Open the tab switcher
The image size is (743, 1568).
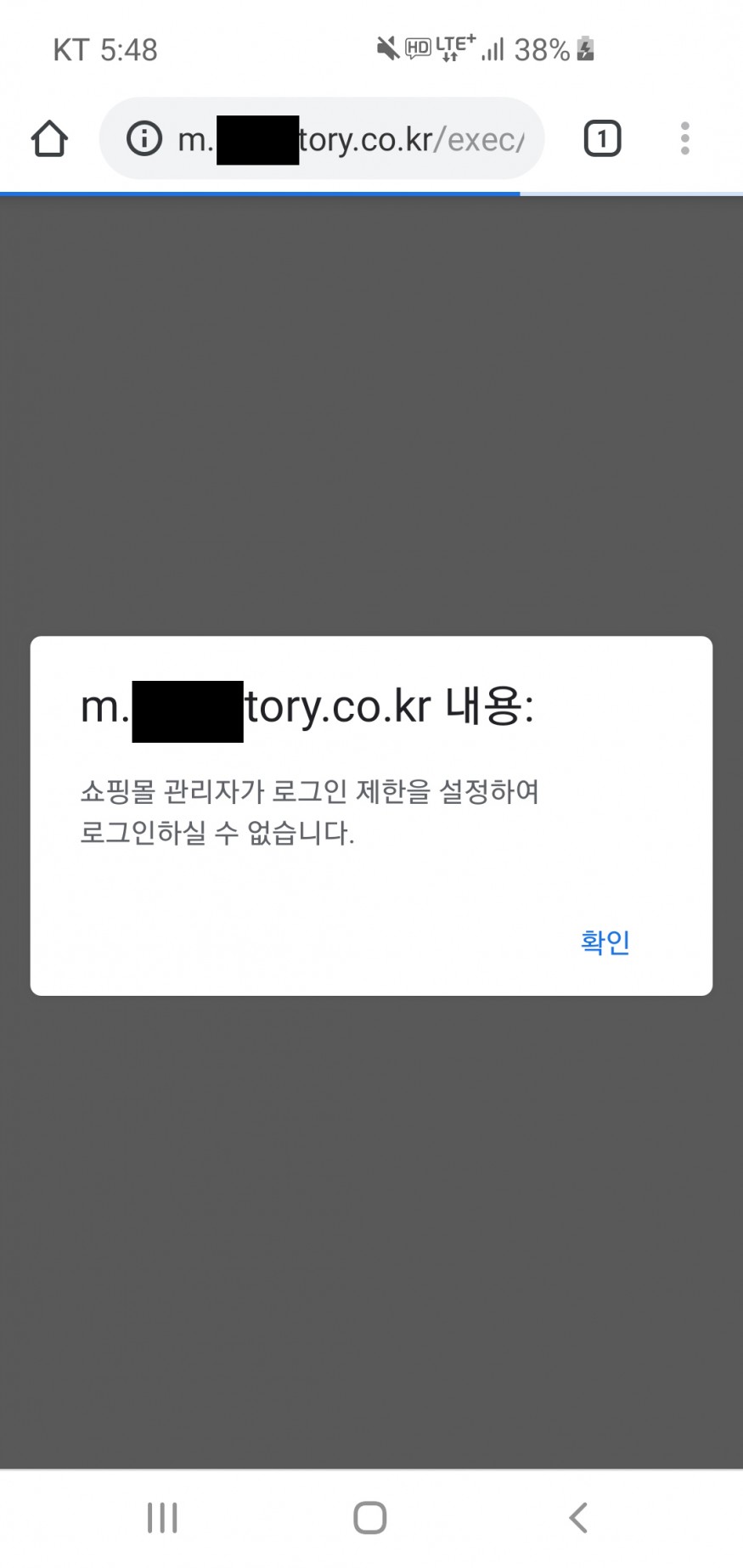coord(602,138)
